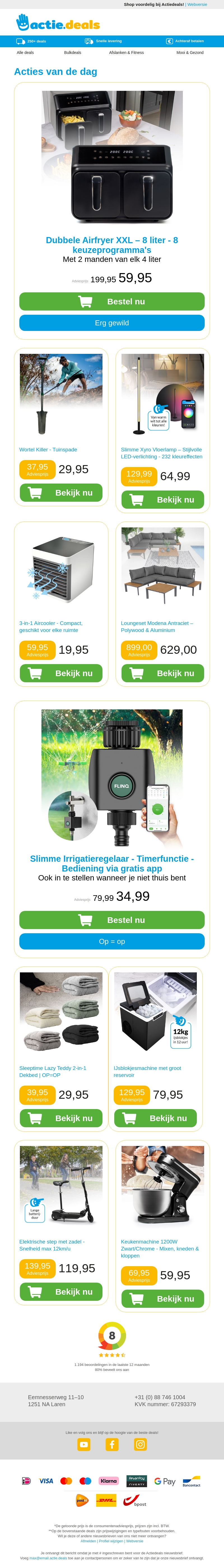This screenshot has height=1568, width=224.
Task: Open the Loungeset Modena Antraciet product link
Action: coord(157,626)
